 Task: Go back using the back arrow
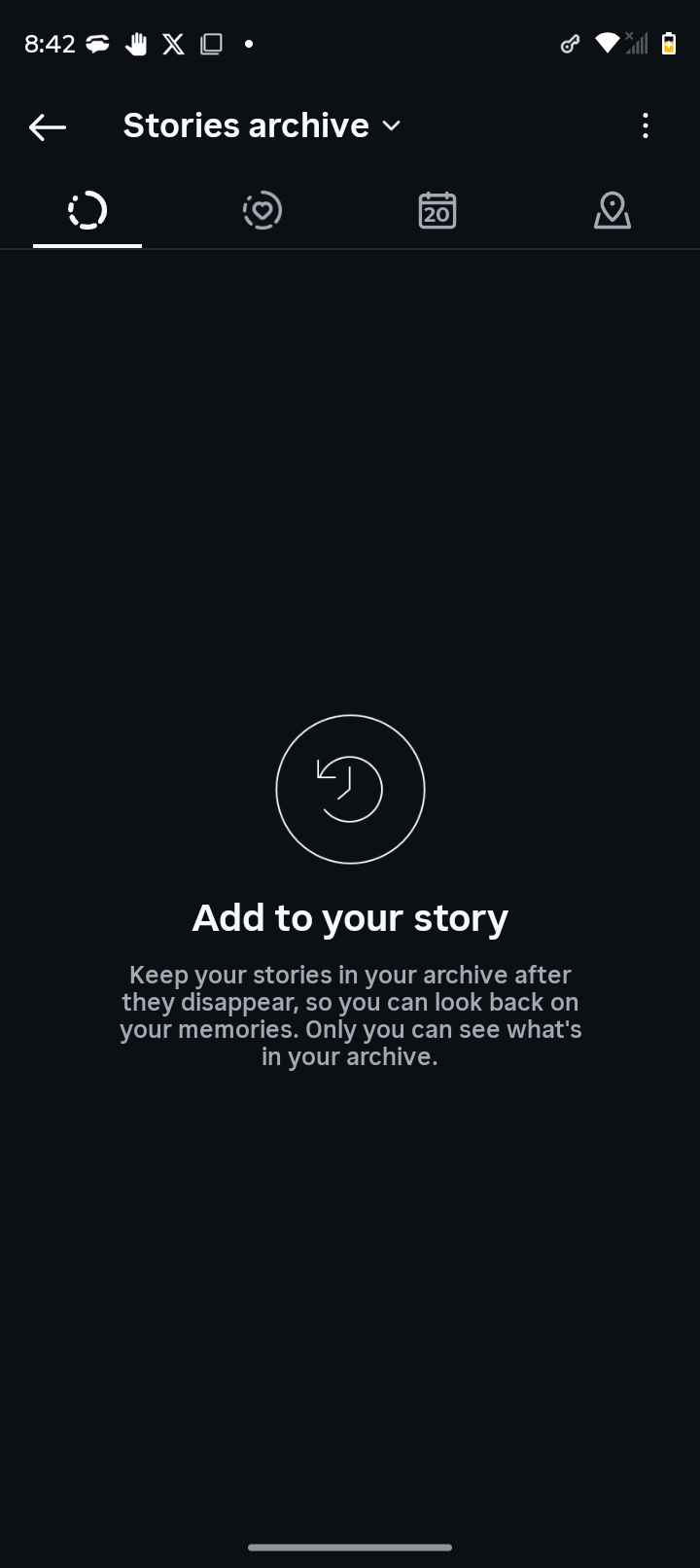click(x=47, y=126)
